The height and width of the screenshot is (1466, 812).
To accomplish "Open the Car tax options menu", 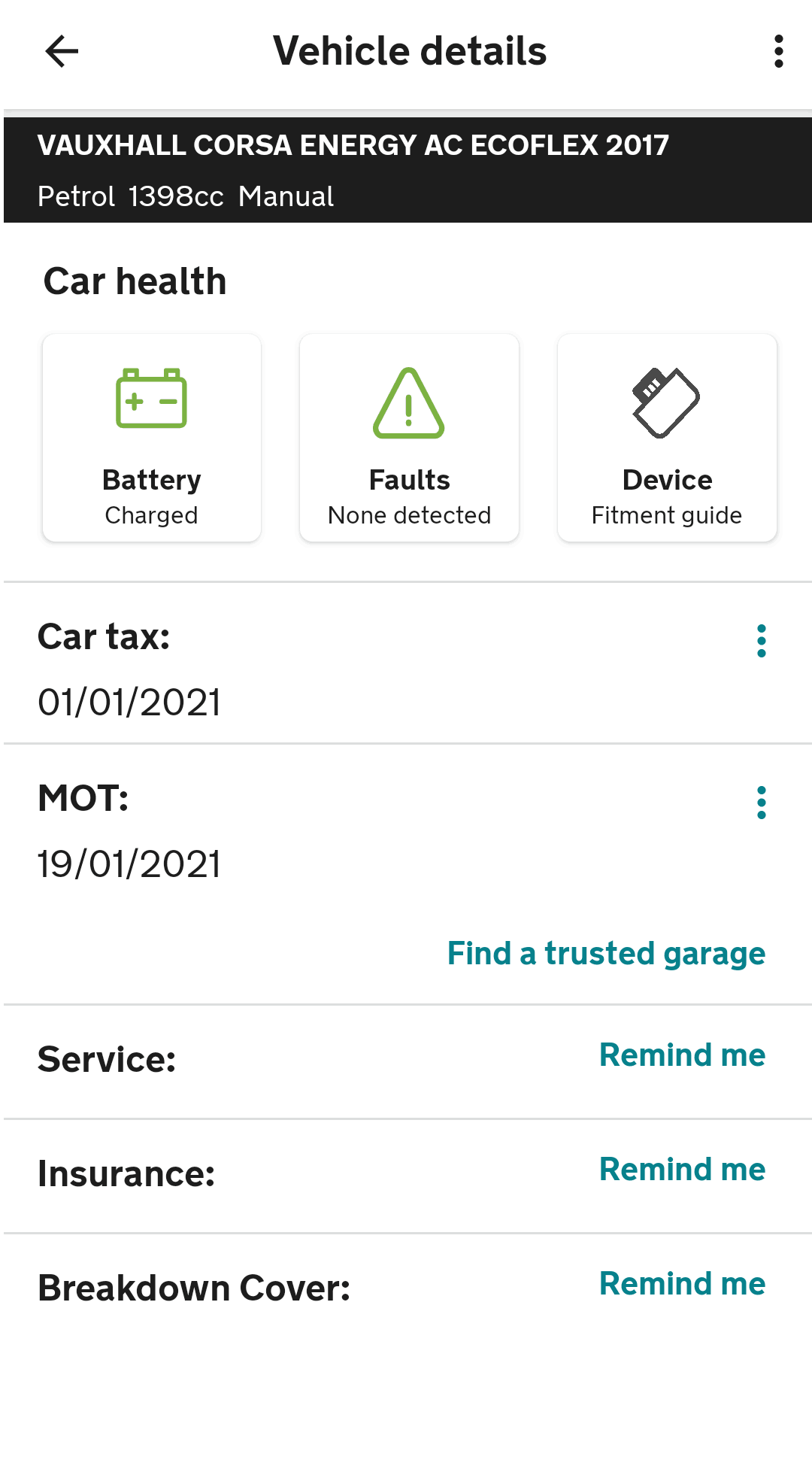I will click(762, 640).
